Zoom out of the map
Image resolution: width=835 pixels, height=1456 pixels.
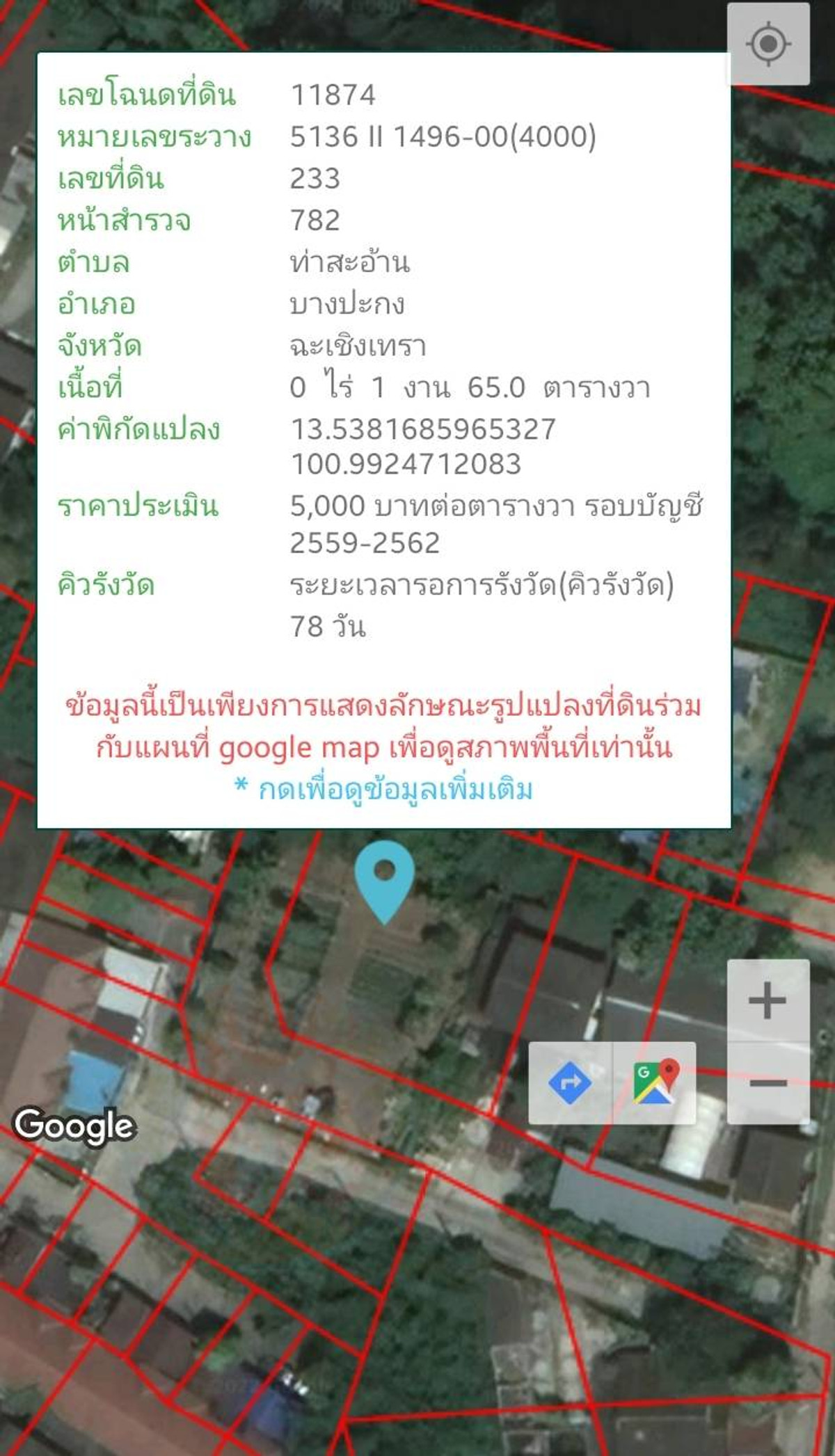768,1083
